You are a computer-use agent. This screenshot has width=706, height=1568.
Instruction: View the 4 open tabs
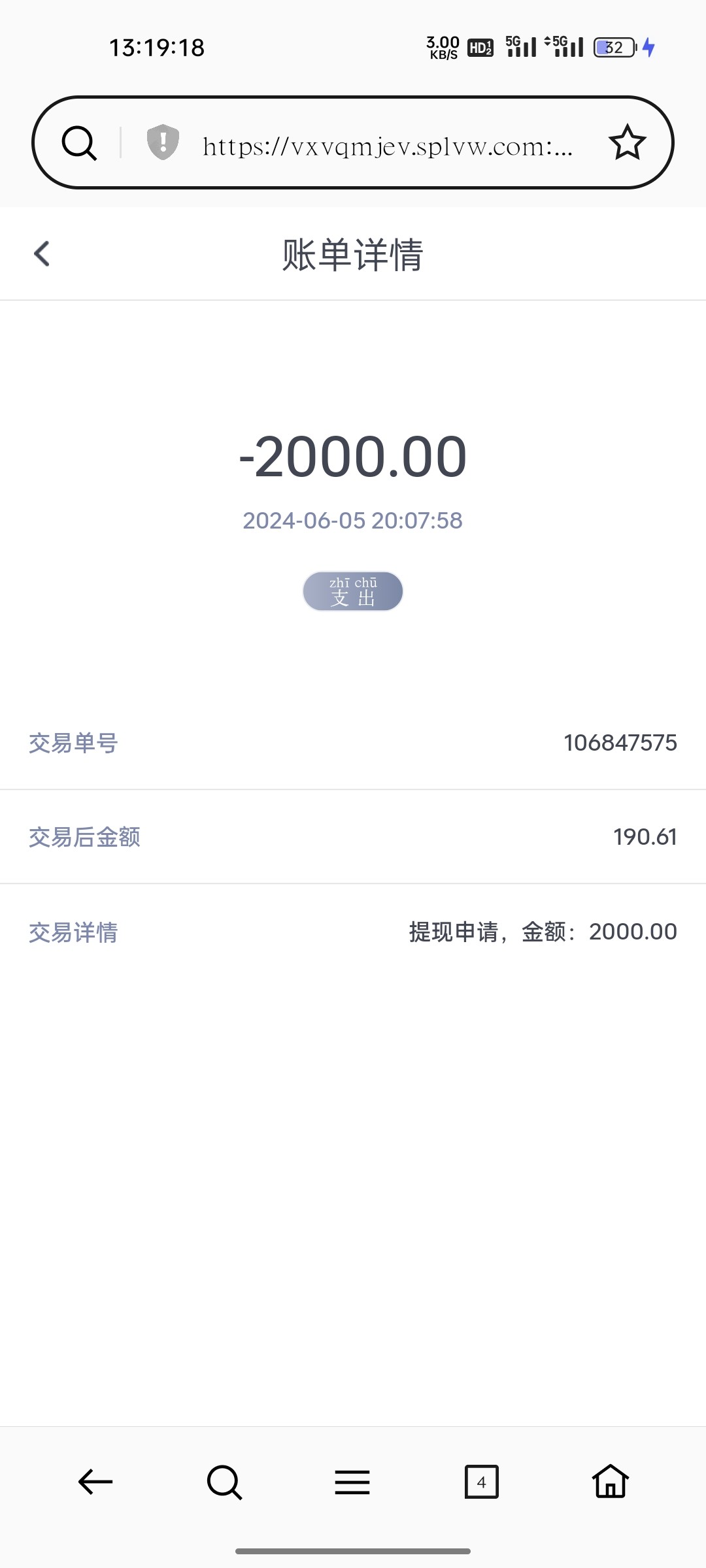coord(481,1482)
